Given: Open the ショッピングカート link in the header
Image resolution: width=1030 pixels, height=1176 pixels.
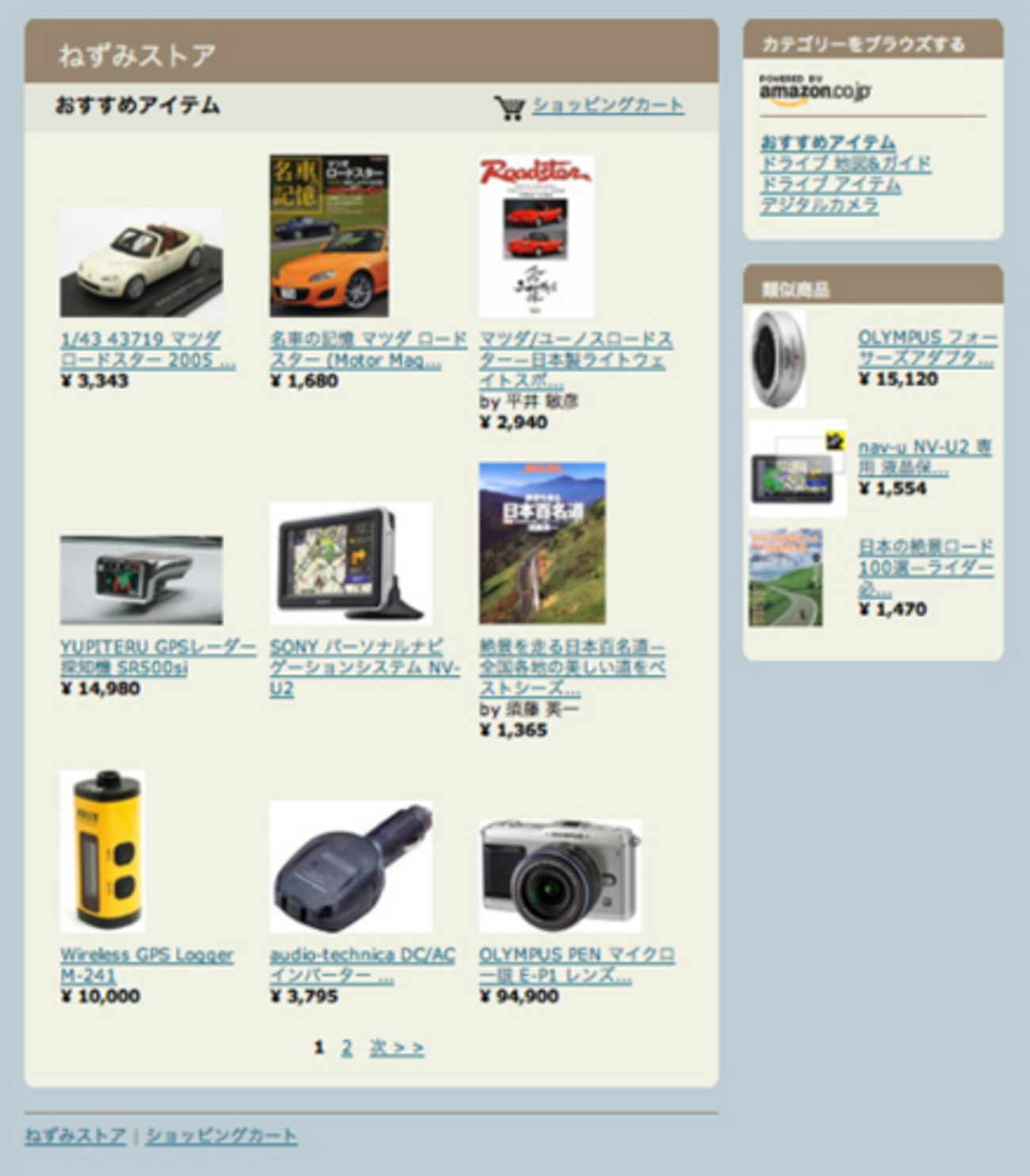Looking at the screenshot, I should pyautogui.click(x=607, y=105).
